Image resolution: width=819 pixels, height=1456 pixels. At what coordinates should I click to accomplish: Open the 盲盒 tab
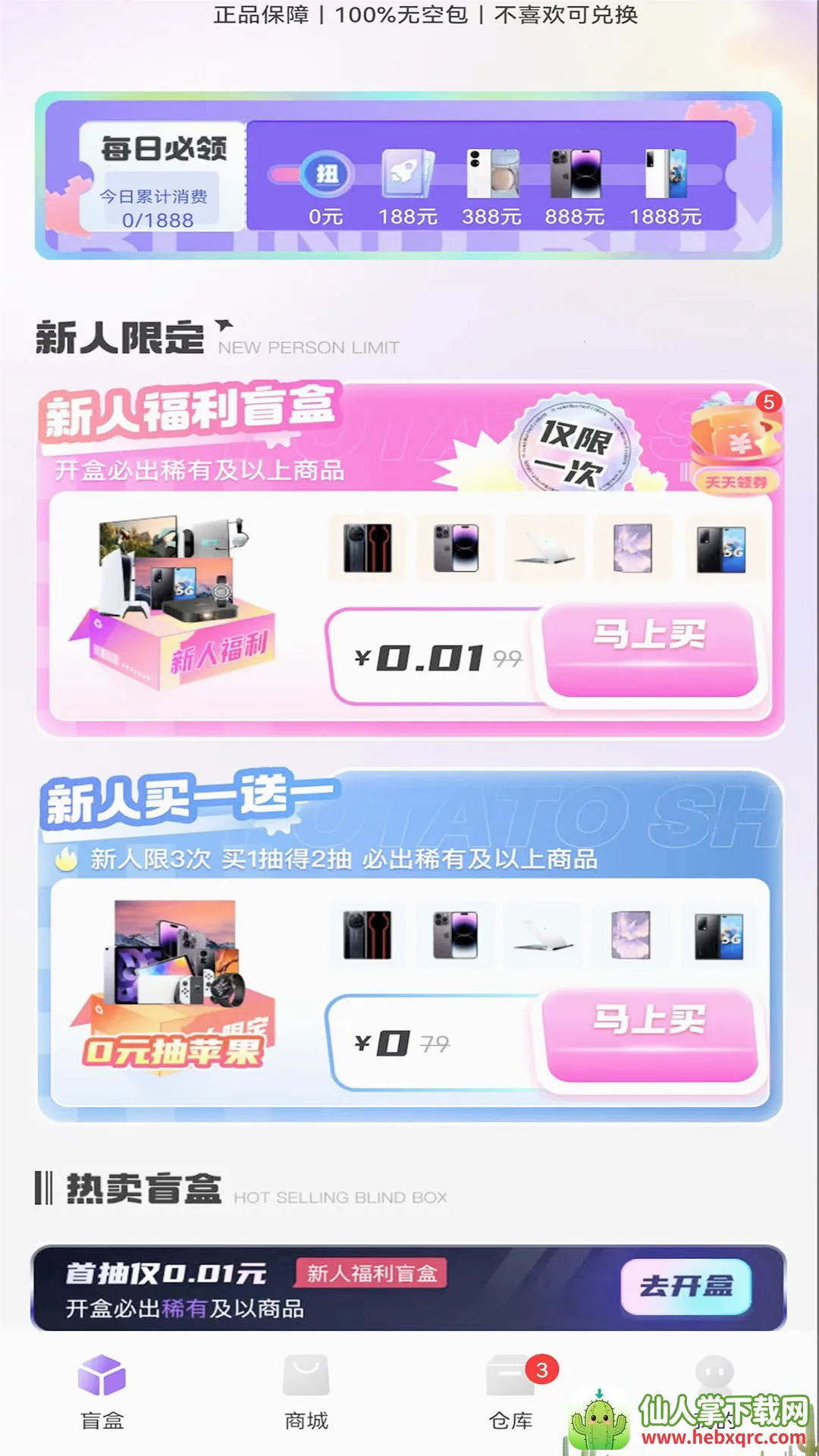coord(102,1392)
